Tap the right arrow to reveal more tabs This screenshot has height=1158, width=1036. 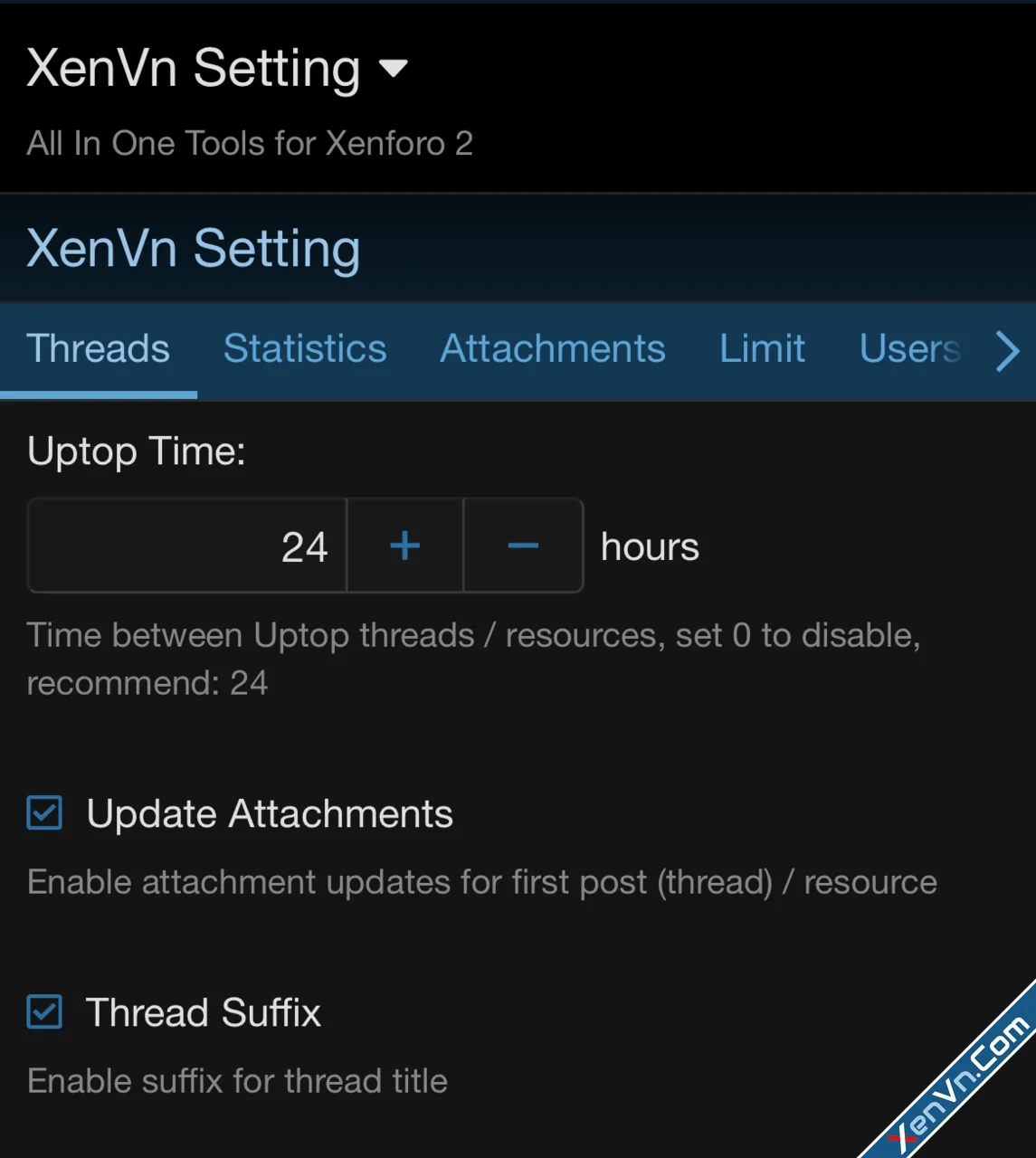pos(1007,351)
